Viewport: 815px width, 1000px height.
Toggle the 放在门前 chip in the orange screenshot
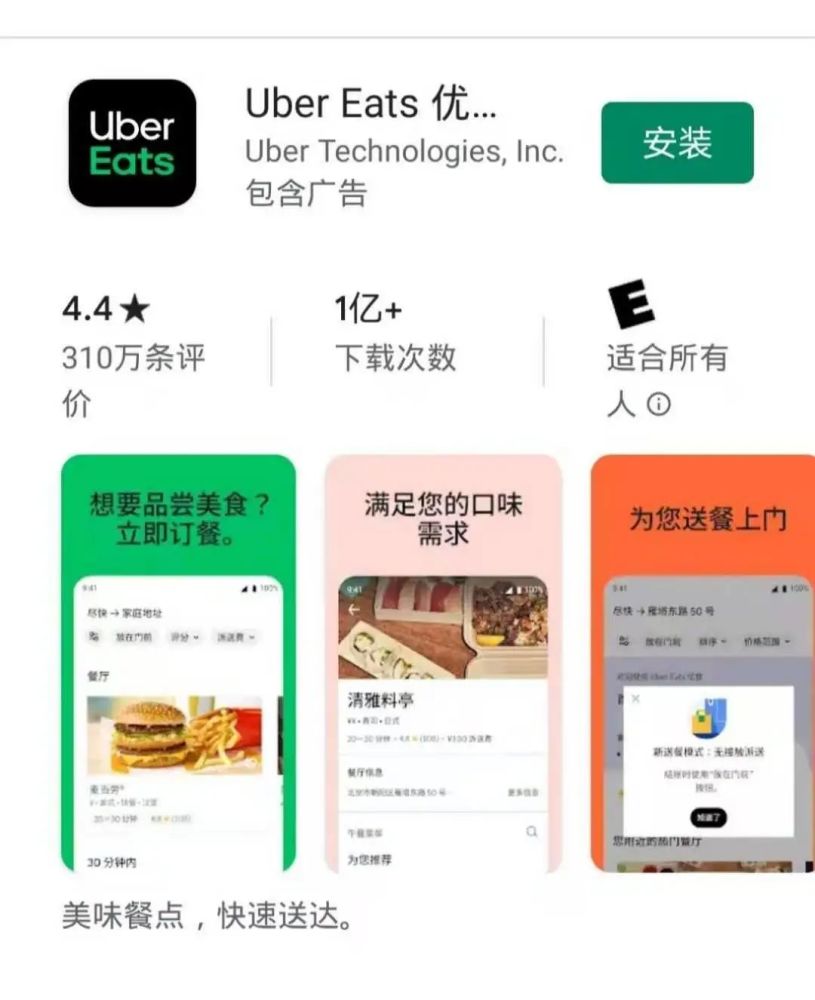click(663, 639)
